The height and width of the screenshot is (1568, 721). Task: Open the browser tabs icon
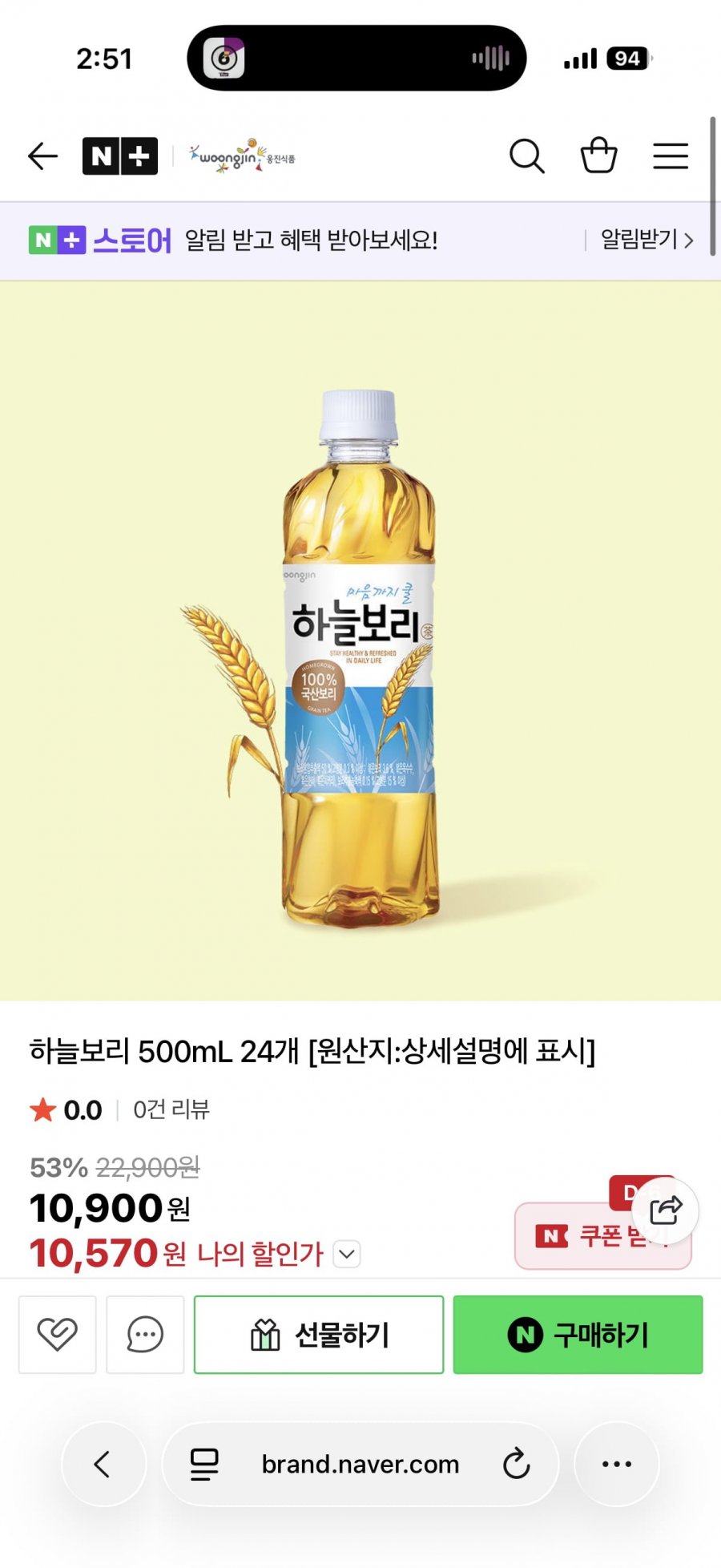point(204,1464)
